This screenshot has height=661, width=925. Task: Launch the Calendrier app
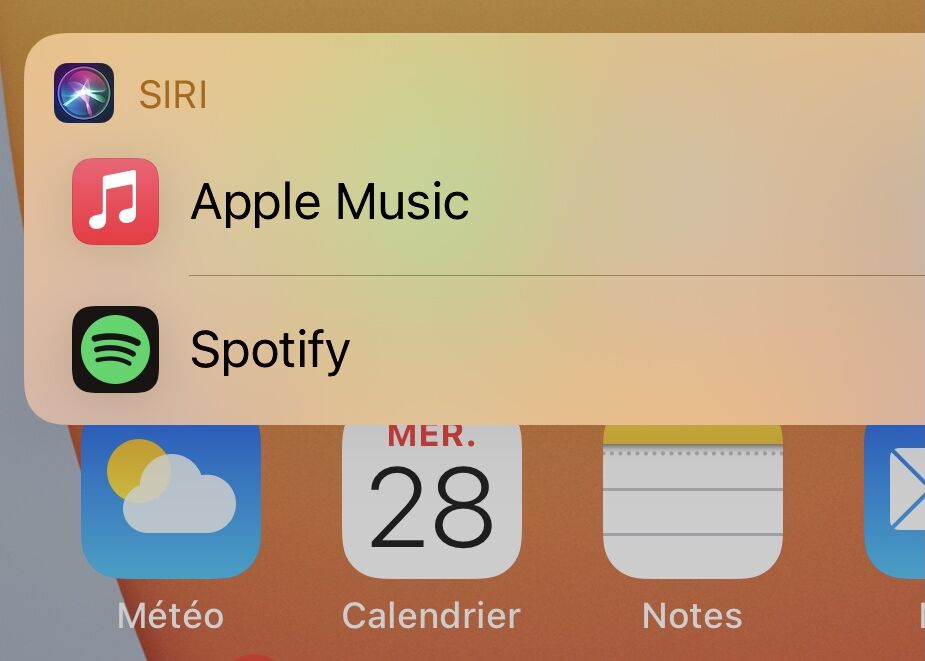(431, 502)
